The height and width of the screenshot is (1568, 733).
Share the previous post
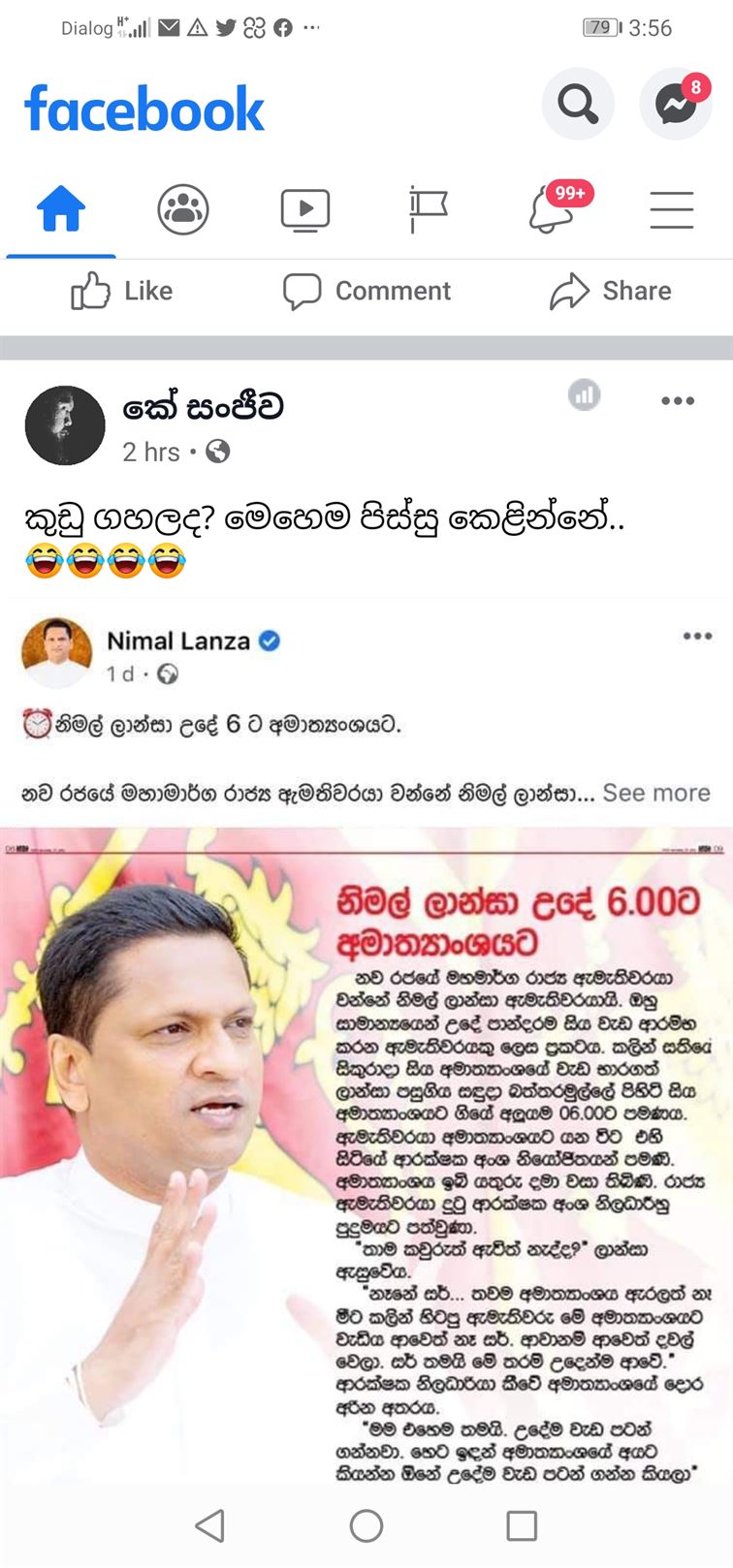tap(611, 291)
